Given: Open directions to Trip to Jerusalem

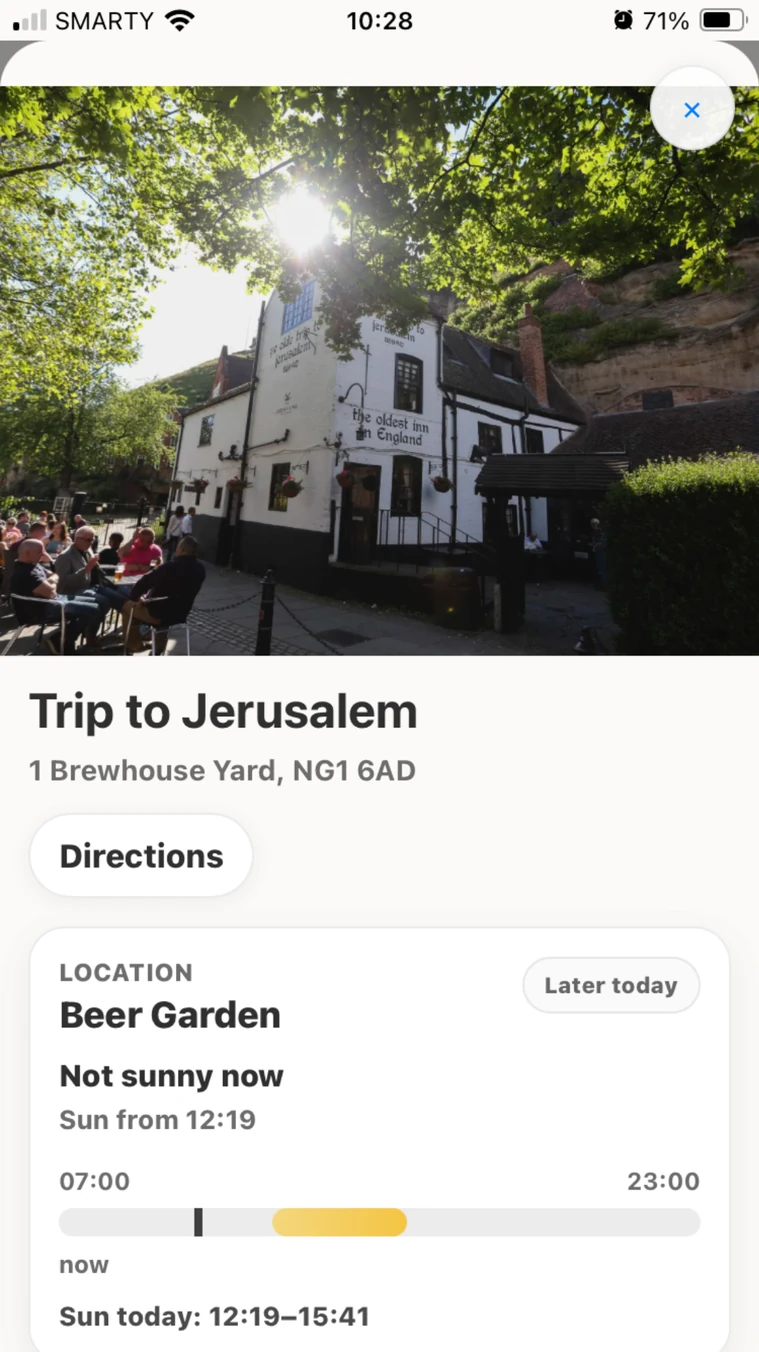Looking at the screenshot, I should pos(141,855).
